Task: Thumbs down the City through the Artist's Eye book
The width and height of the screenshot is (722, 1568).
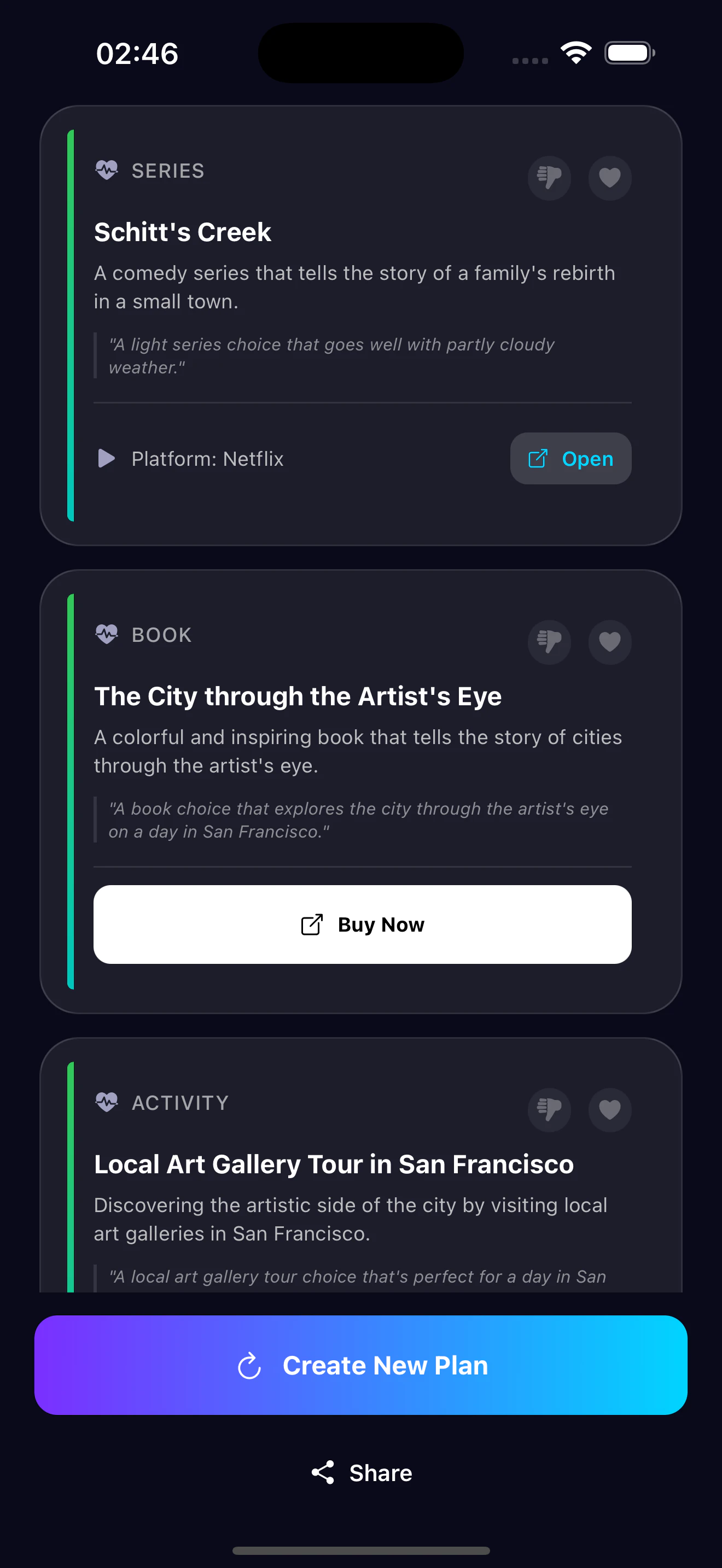Action: coord(549,641)
